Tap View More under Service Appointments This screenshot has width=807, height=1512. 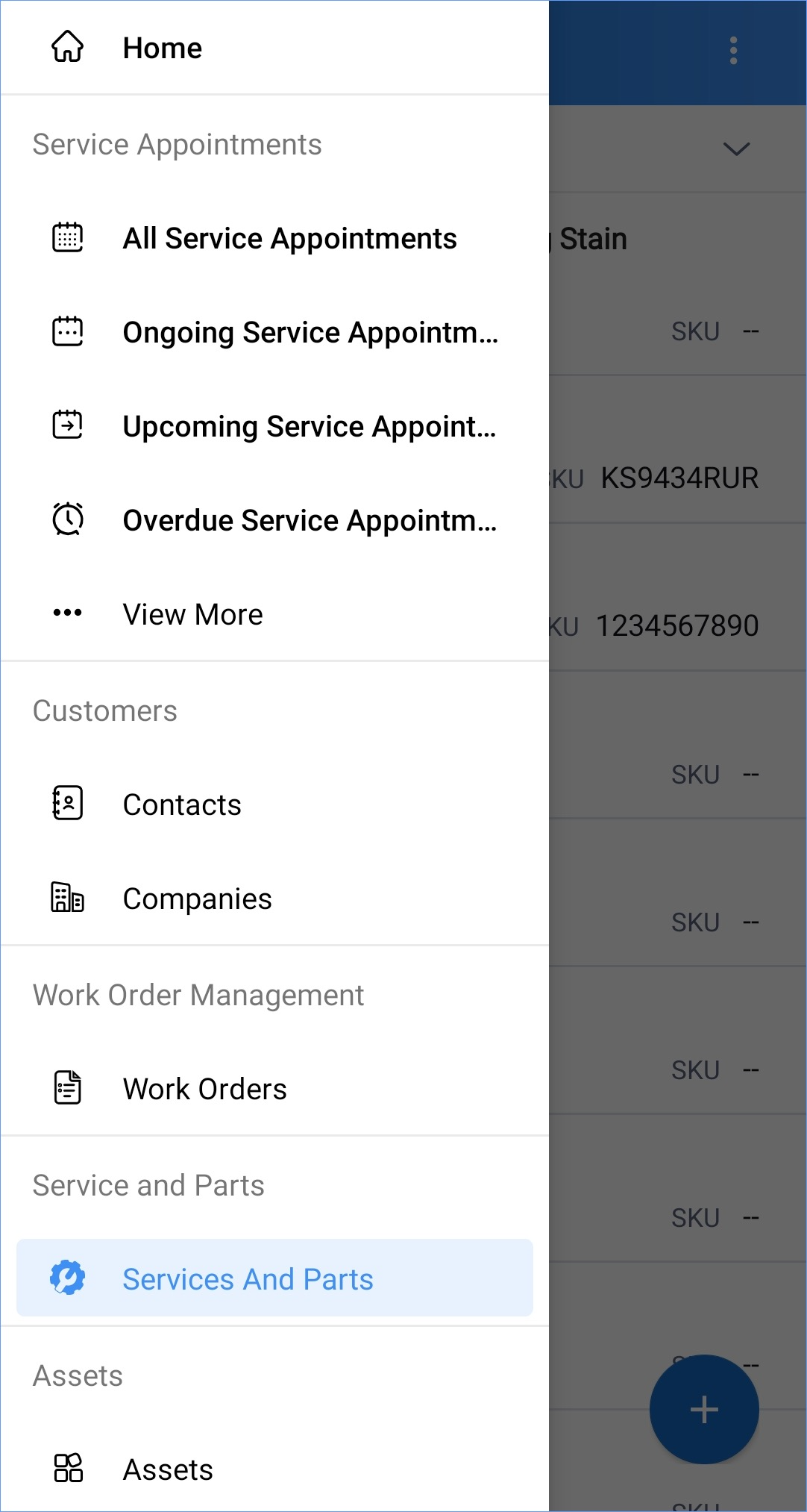[192, 615]
